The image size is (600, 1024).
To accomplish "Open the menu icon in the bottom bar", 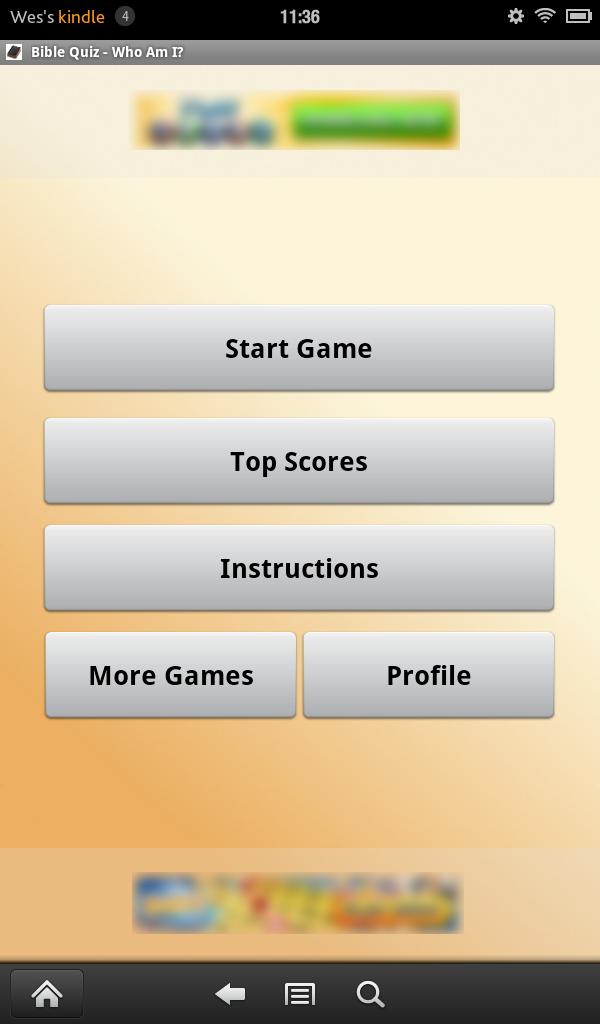I will click(300, 993).
